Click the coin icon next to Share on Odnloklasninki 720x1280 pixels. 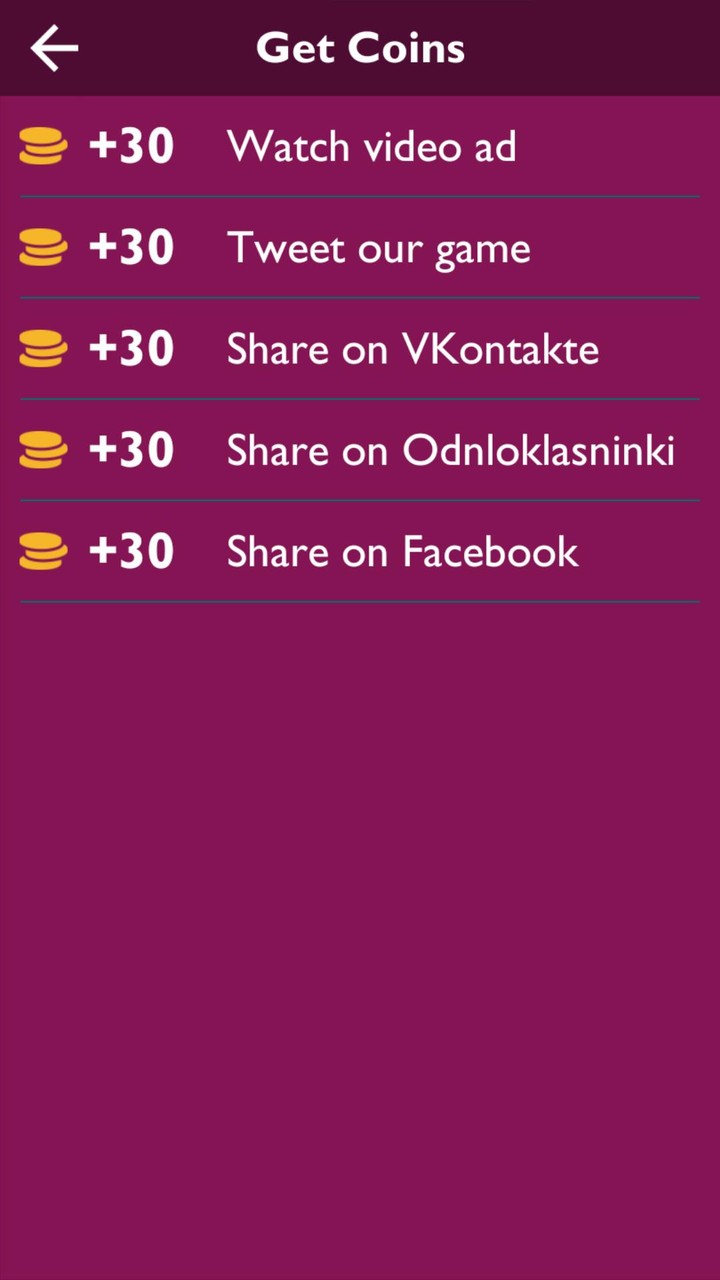click(44, 449)
